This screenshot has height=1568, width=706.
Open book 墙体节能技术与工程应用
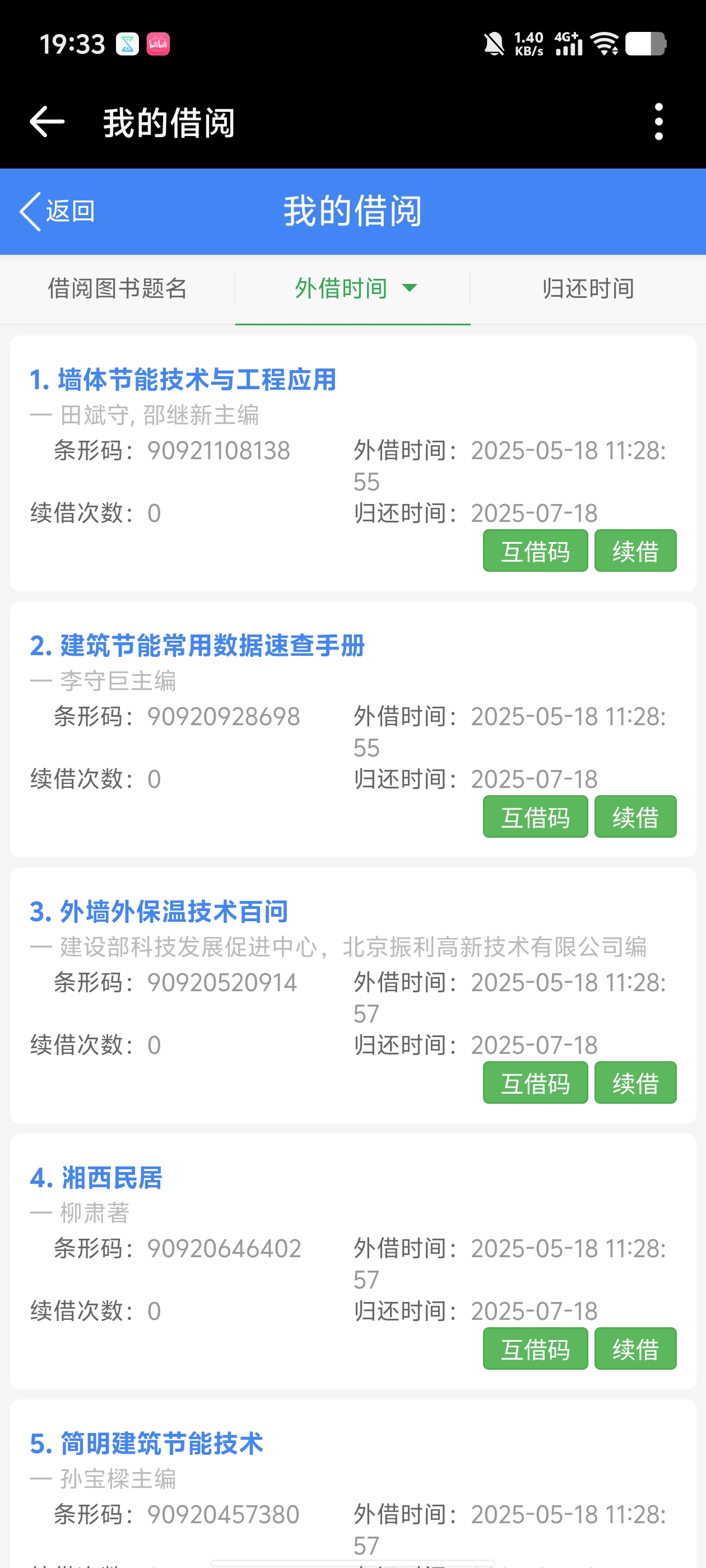pyautogui.click(x=183, y=380)
